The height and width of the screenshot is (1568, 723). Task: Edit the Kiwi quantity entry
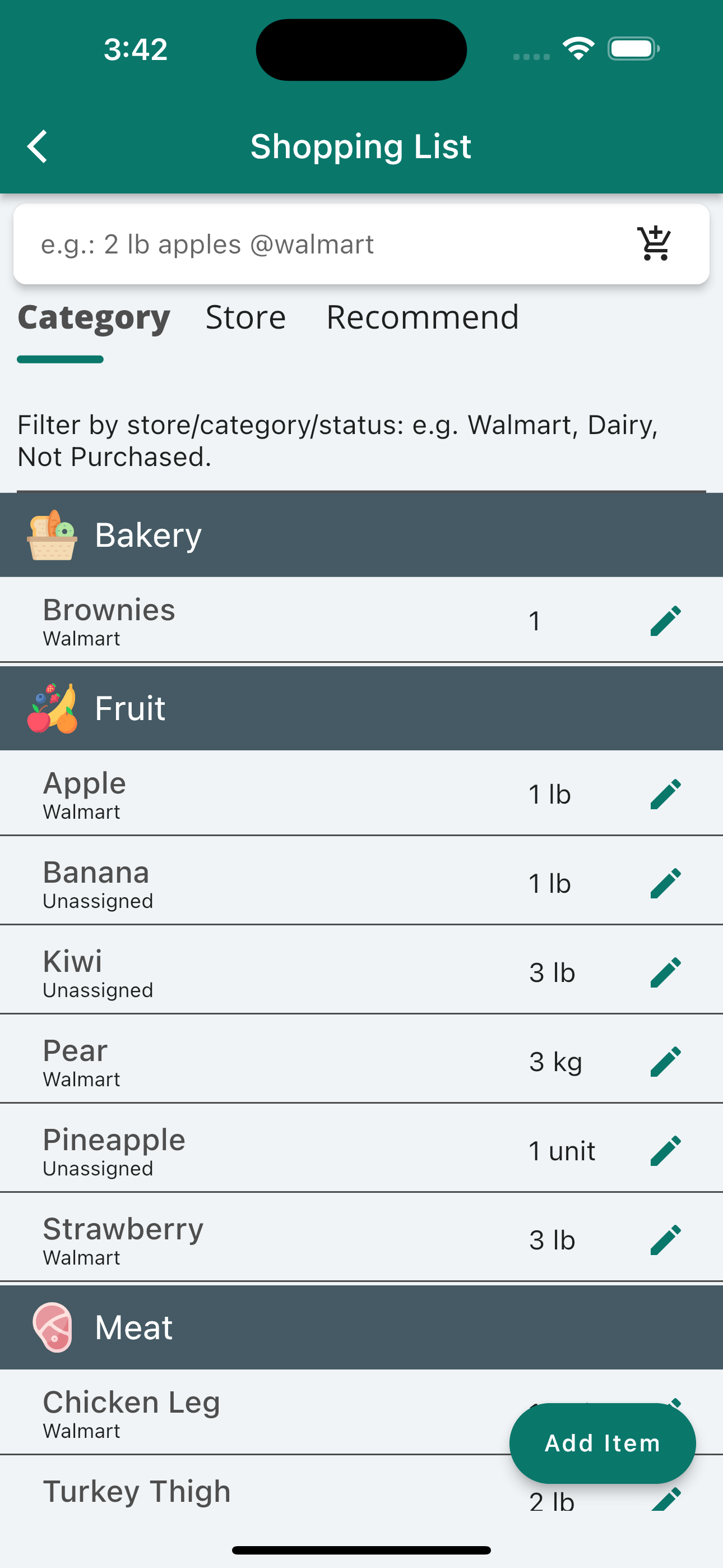(665, 972)
